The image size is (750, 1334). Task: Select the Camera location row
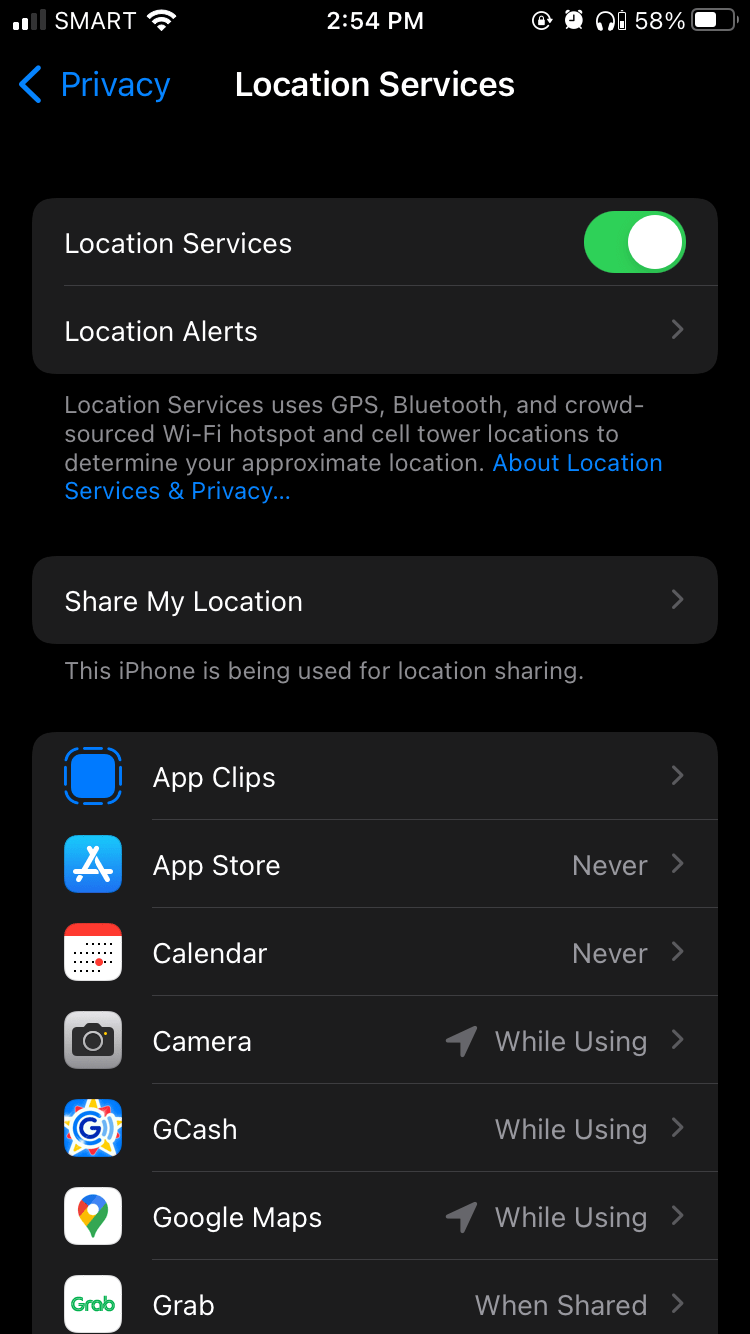pos(375,1041)
